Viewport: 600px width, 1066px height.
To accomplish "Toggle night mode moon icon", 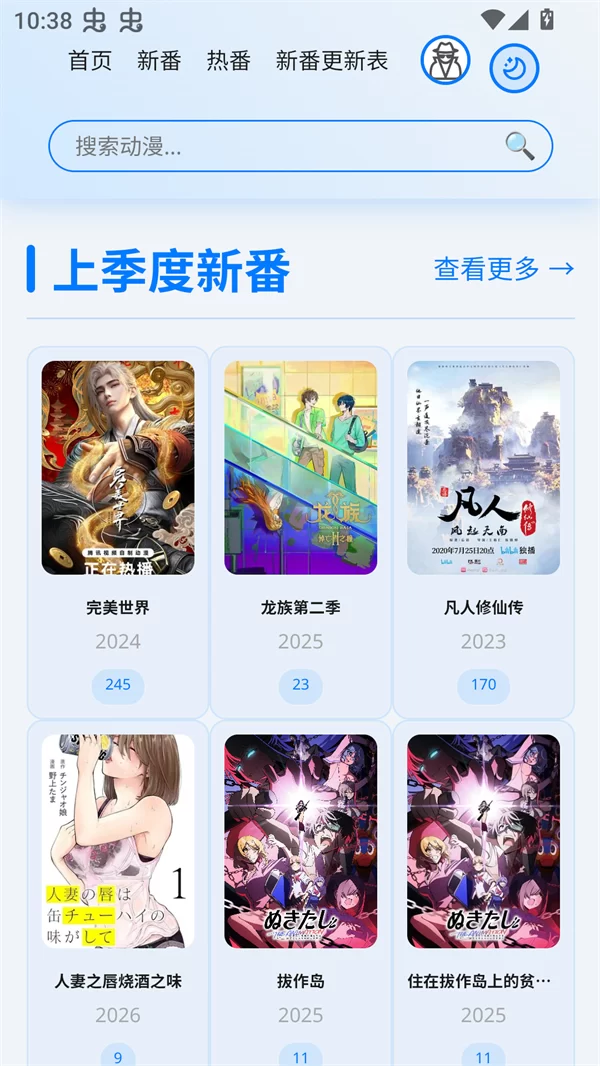I will pyautogui.click(x=514, y=68).
